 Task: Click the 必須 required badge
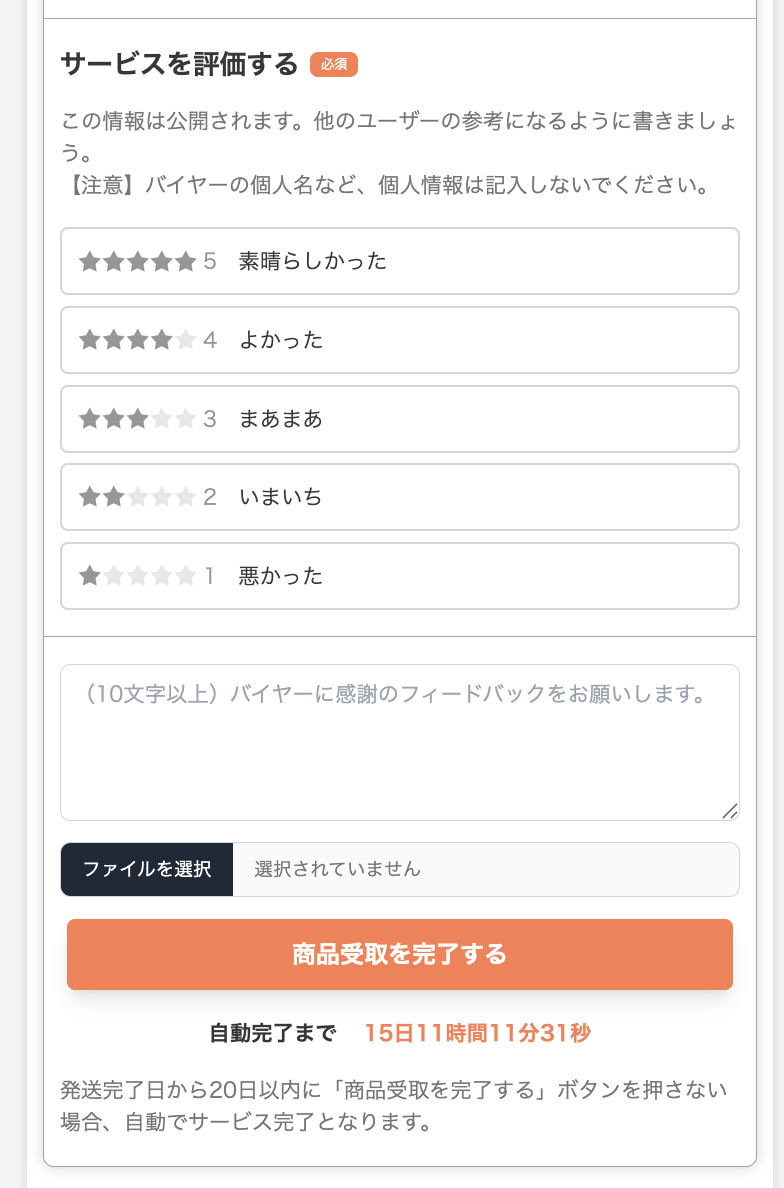(x=333, y=64)
